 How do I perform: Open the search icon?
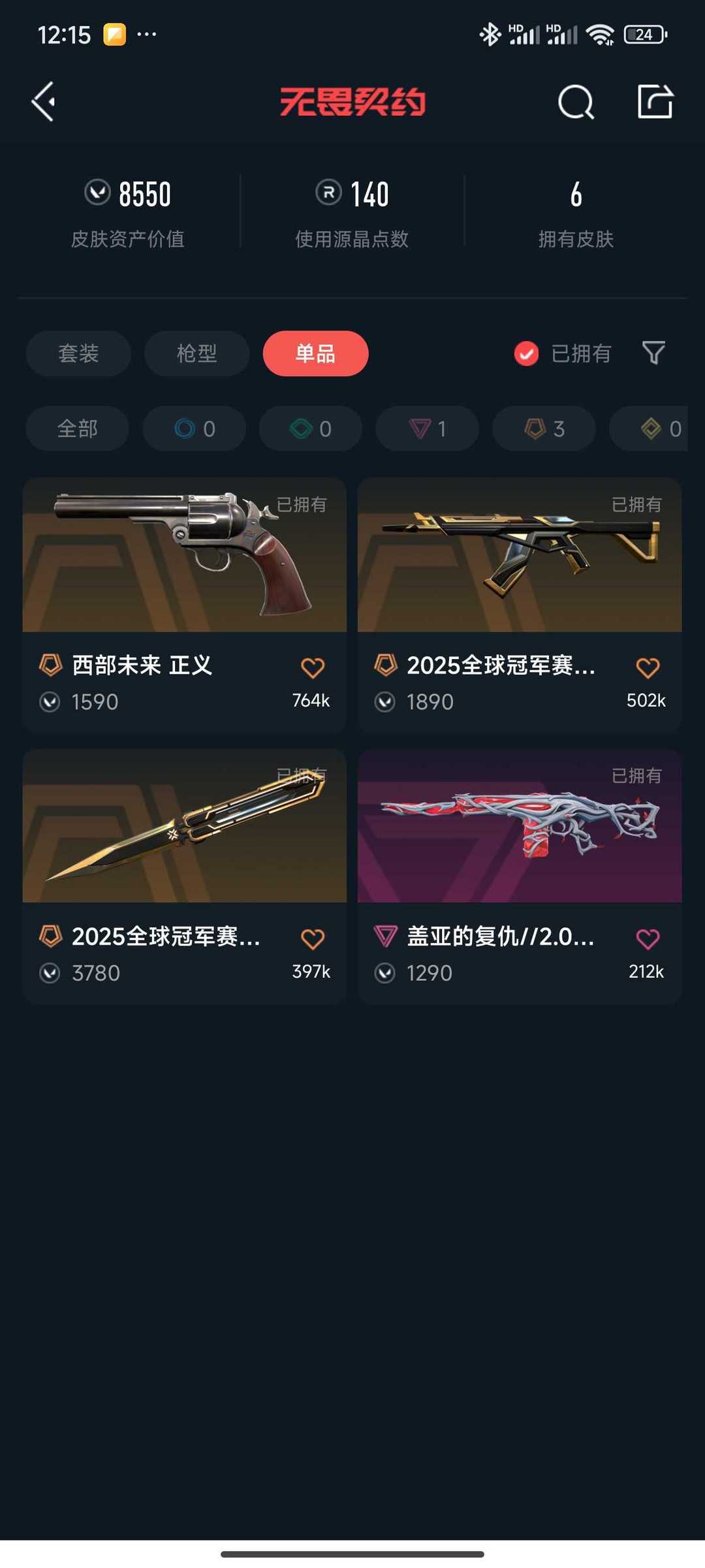575,101
